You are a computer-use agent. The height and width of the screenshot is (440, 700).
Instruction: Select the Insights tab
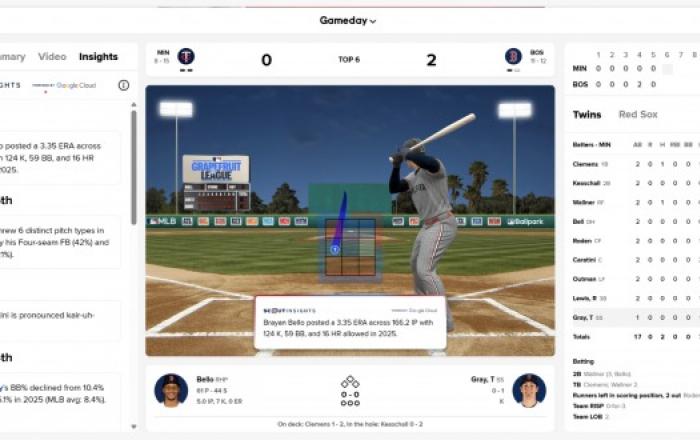tap(98, 57)
